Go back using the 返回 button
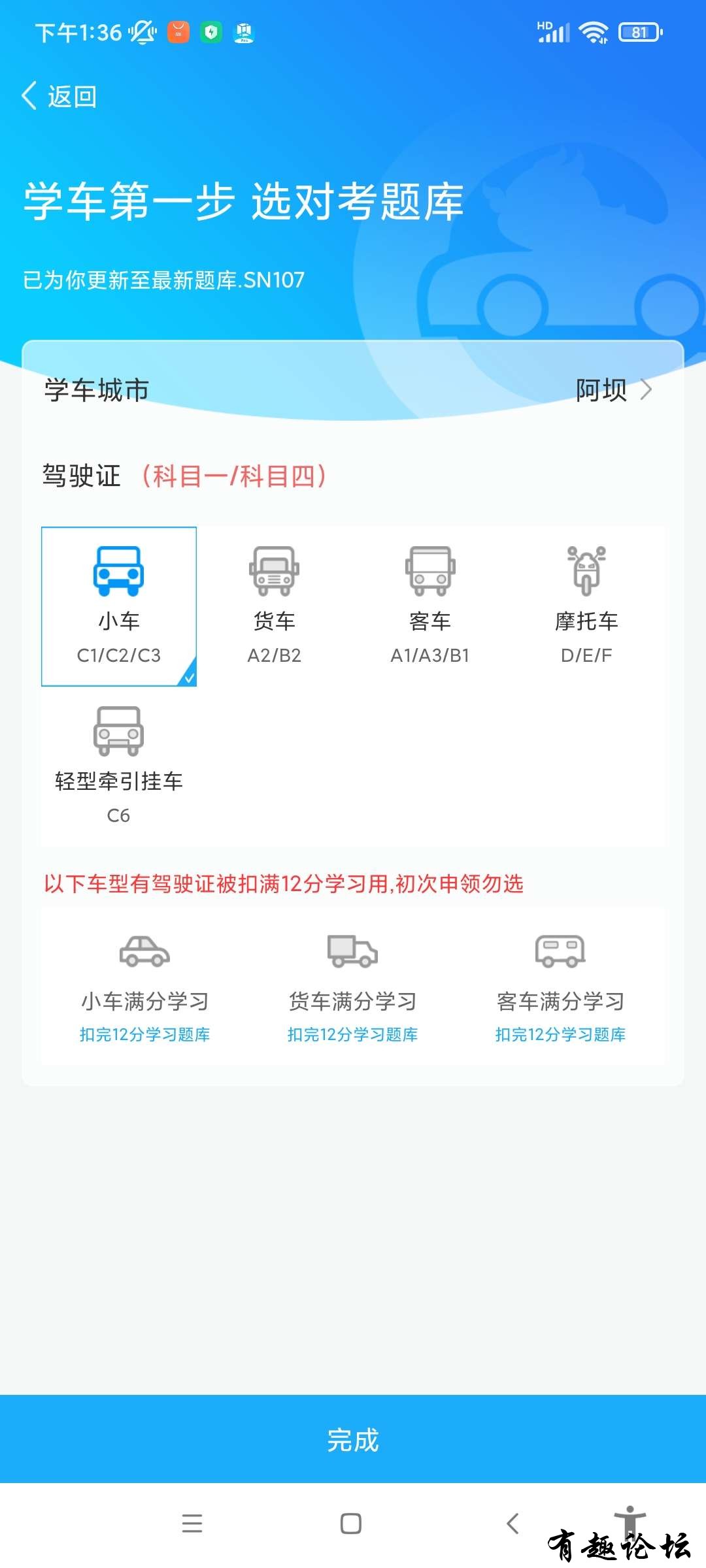 [59, 97]
